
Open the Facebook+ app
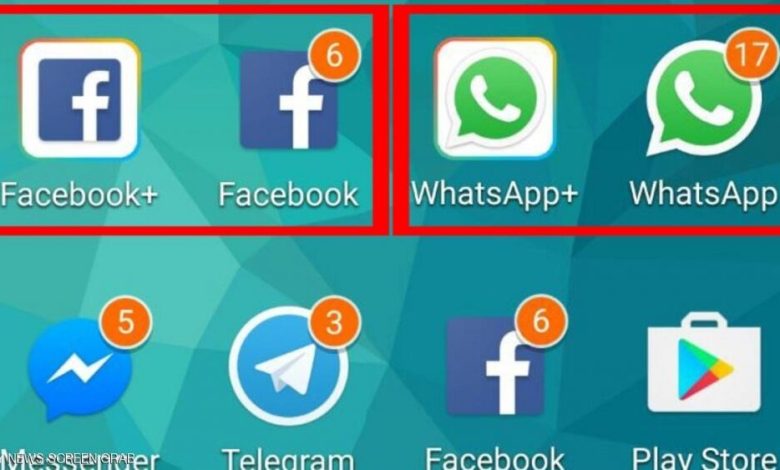pos(79,100)
